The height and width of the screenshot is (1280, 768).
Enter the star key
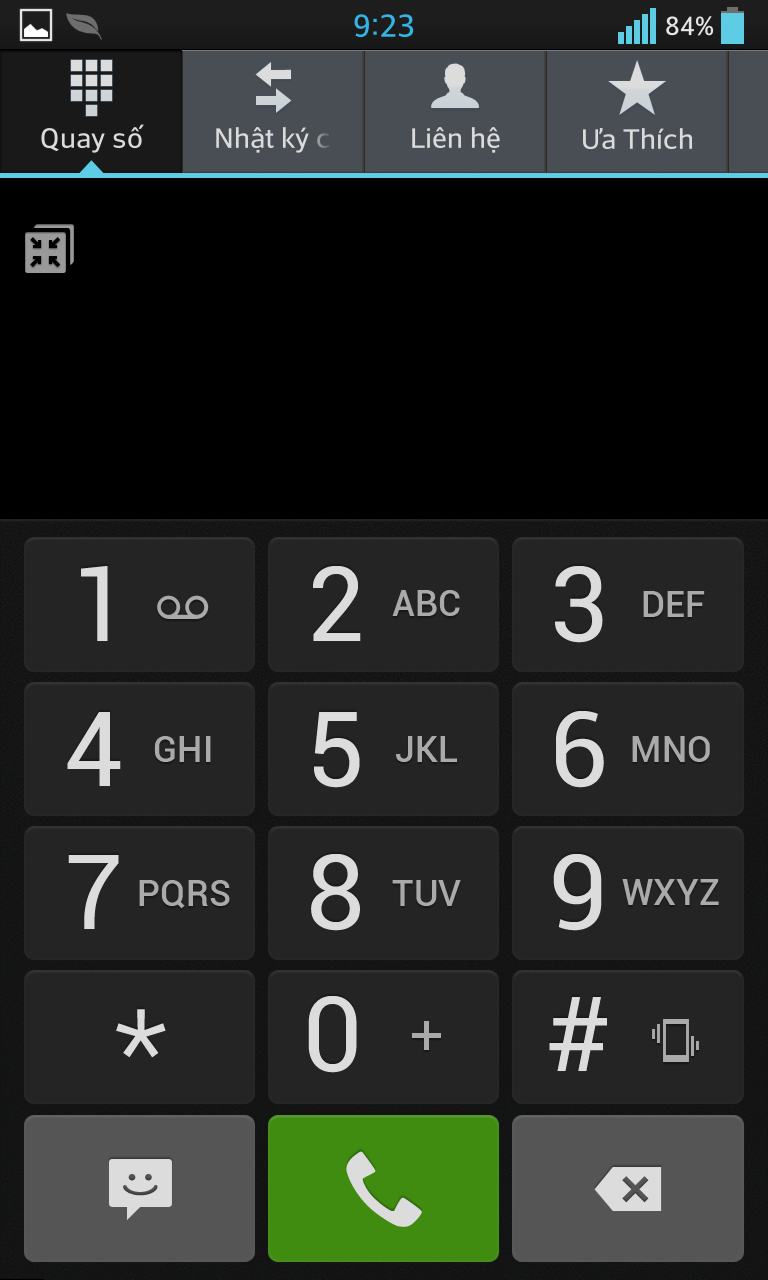[x=139, y=1037]
